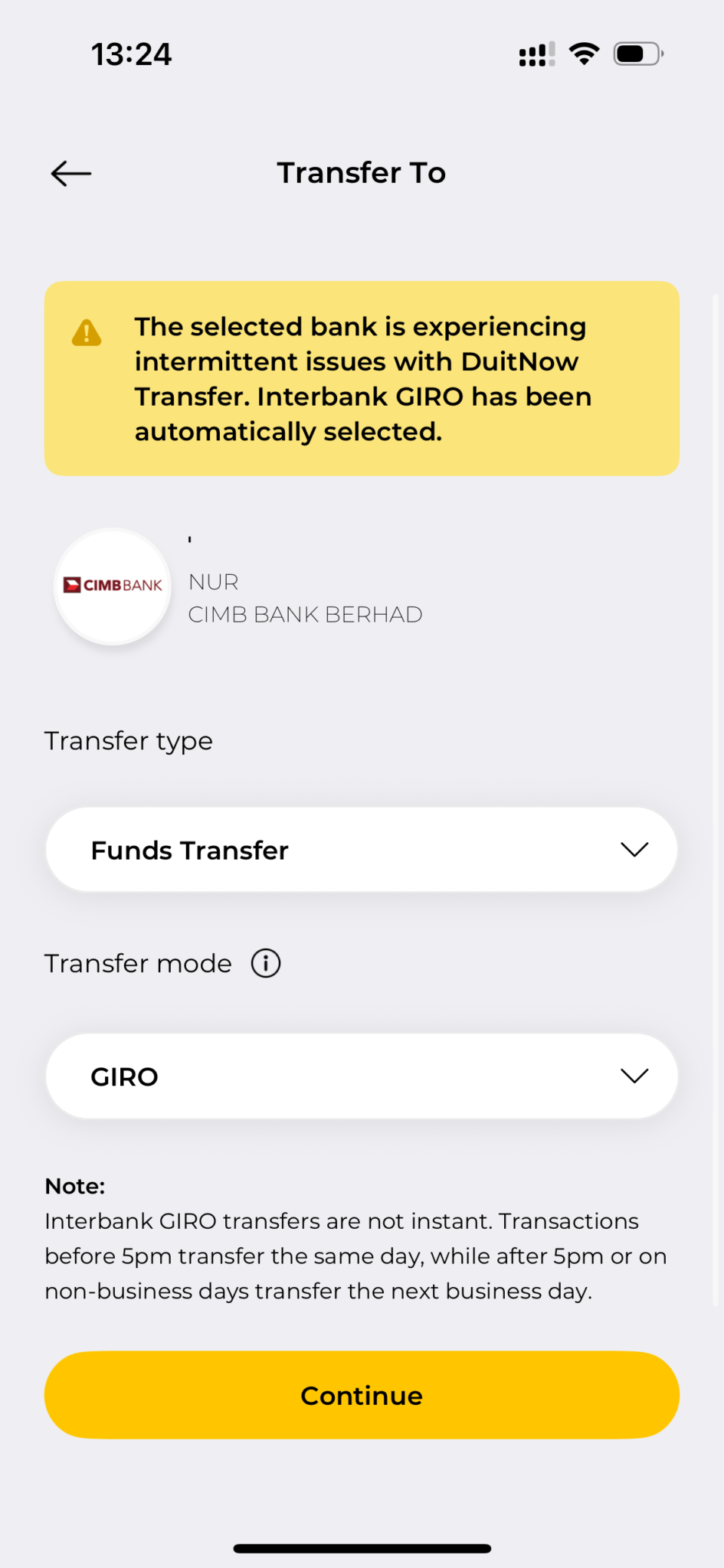Image resolution: width=724 pixels, height=1568 pixels.
Task: Show Transfer mode info
Action: [x=266, y=963]
